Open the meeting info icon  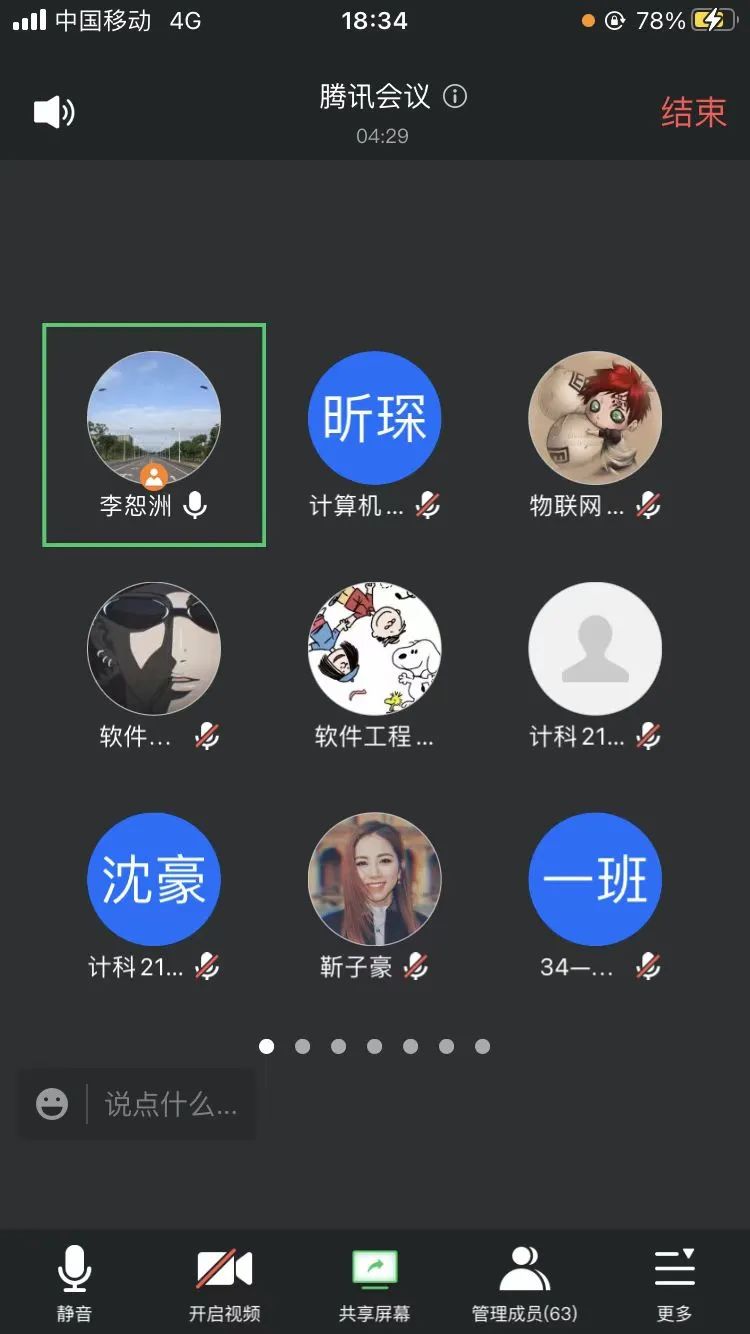[x=455, y=97]
